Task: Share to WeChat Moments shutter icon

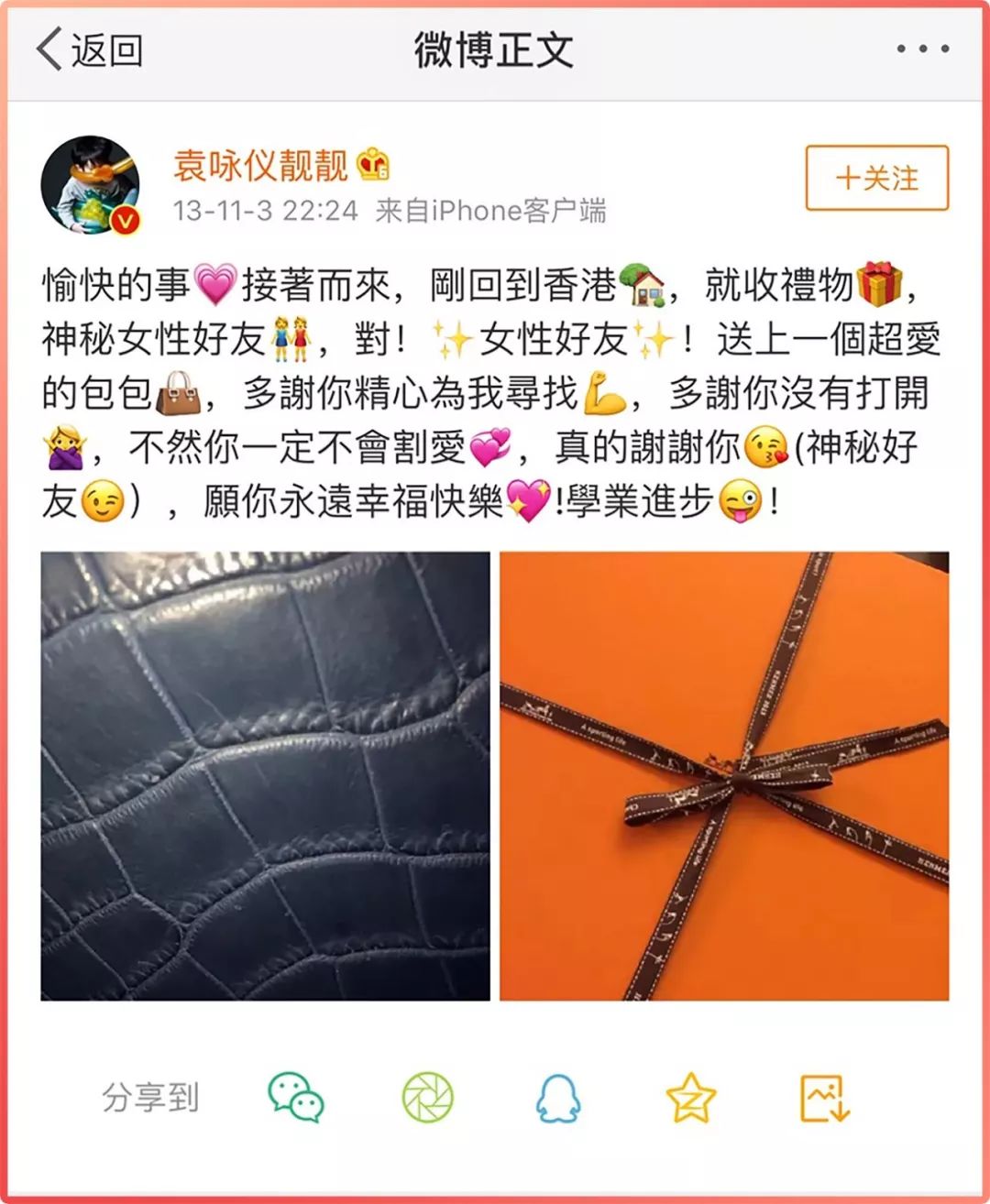Action: pyautogui.click(x=427, y=1097)
